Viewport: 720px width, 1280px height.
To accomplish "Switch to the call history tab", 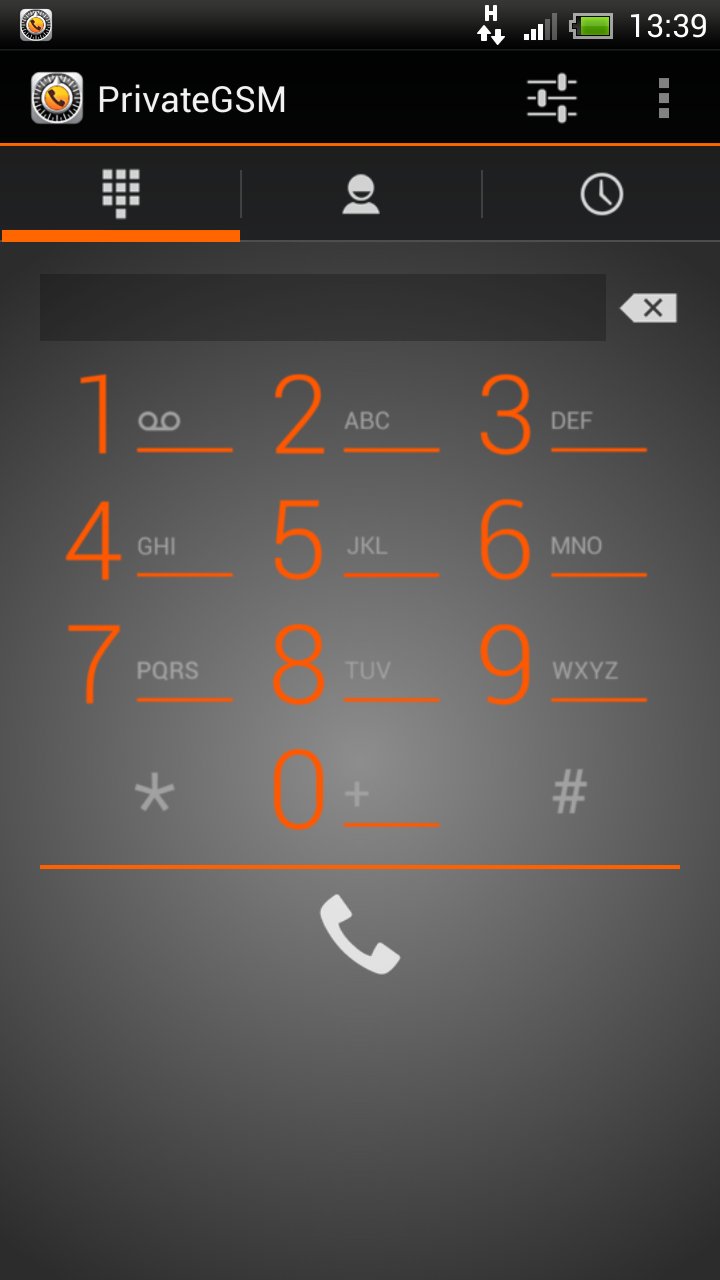I will pos(602,194).
